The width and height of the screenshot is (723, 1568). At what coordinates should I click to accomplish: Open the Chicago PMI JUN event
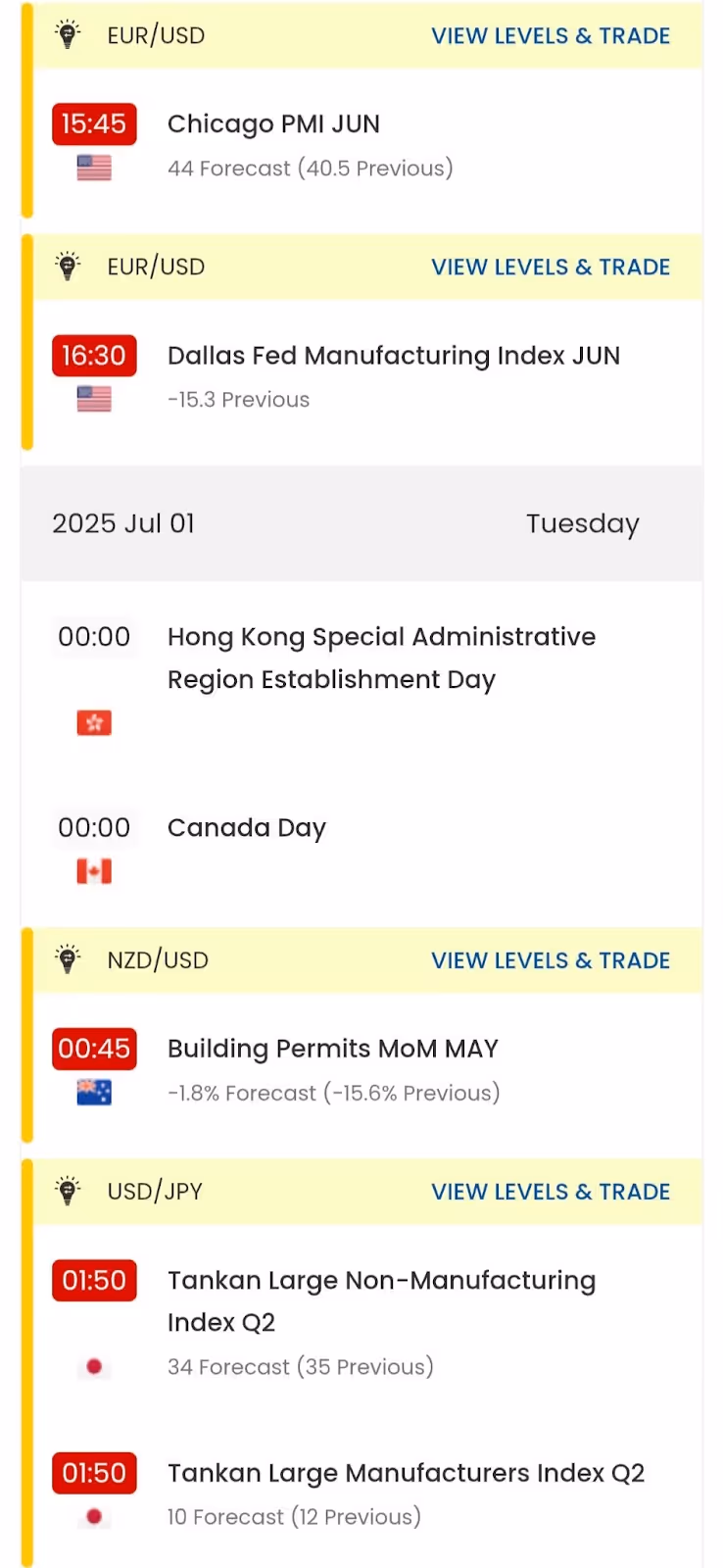pyautogui.click(x=273, y=124)
